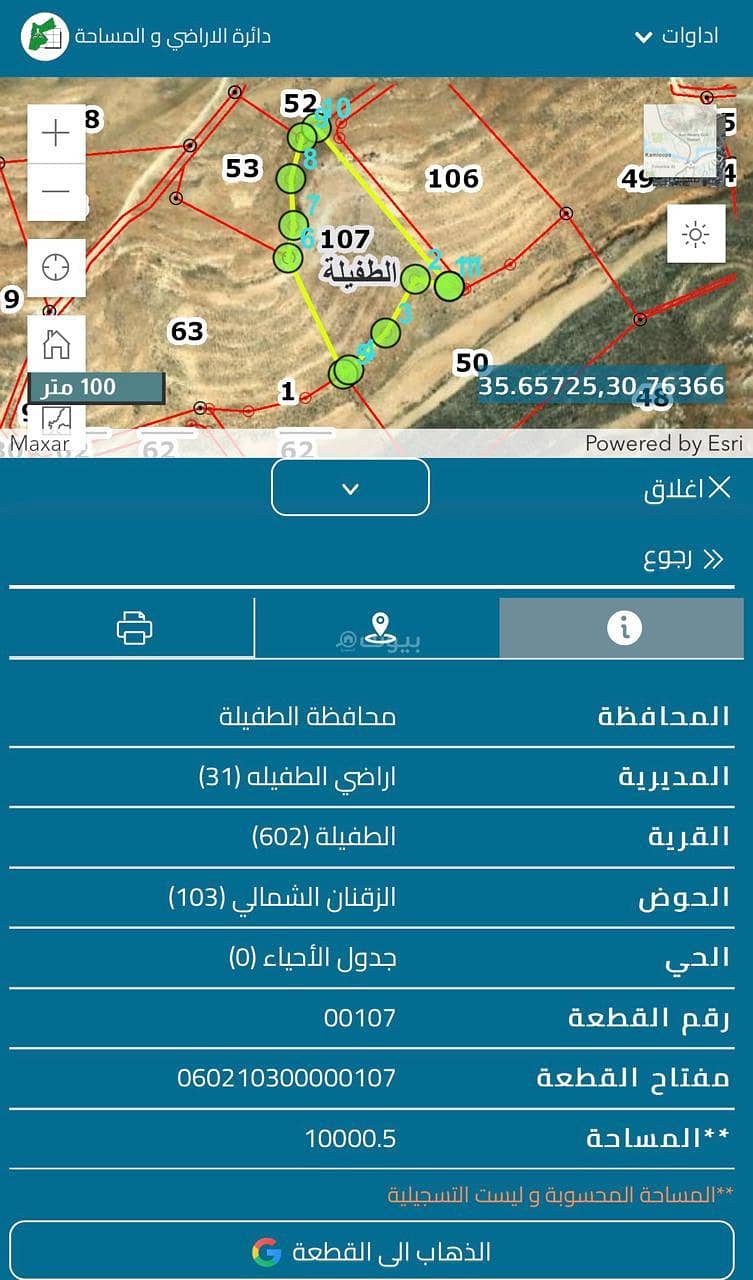Zoom in on the map
753x1280 pixels.
click(56, 133)
